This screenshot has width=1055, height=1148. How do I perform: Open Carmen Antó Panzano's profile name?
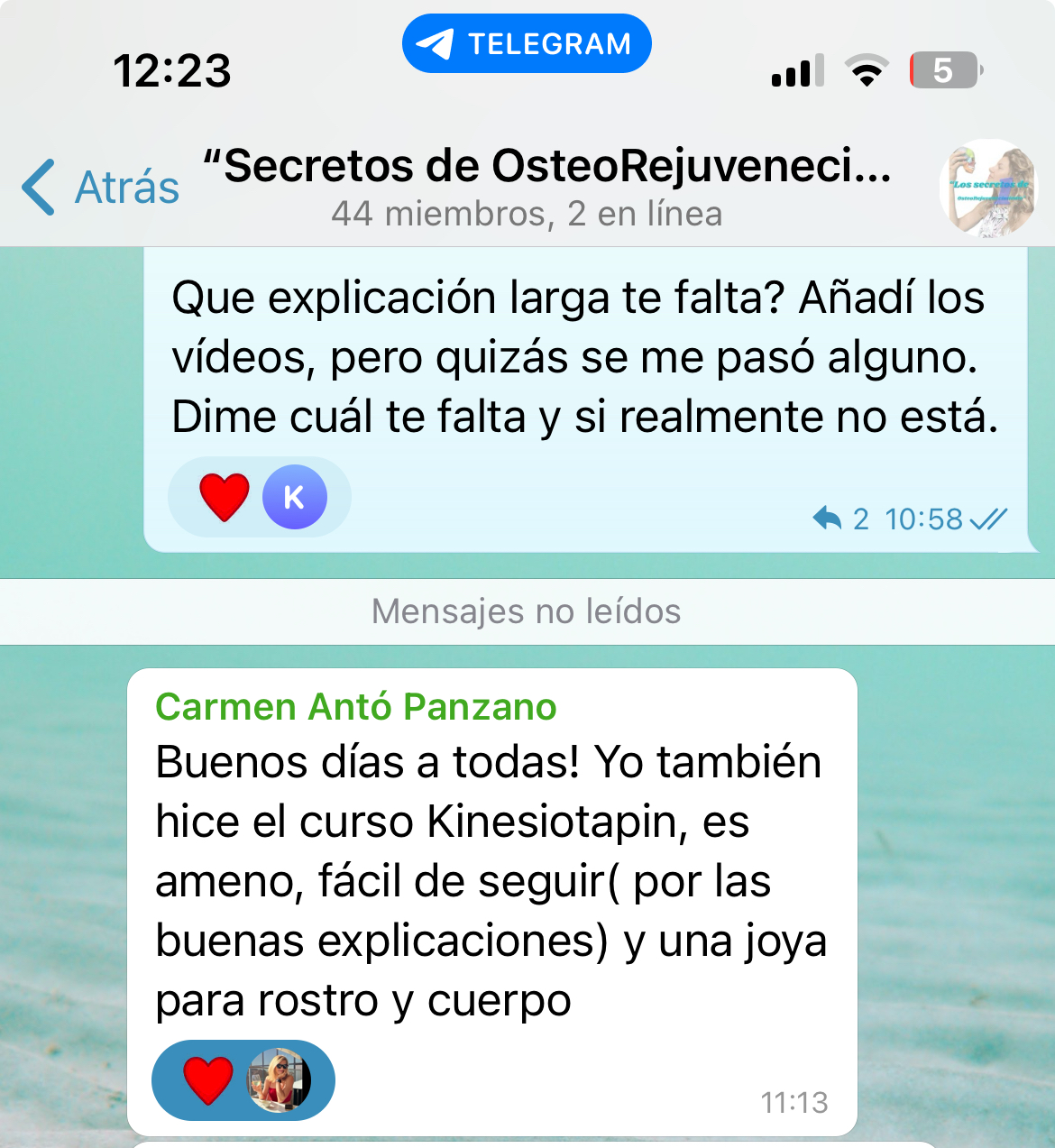pyautogui.click(x=355, y=707)
